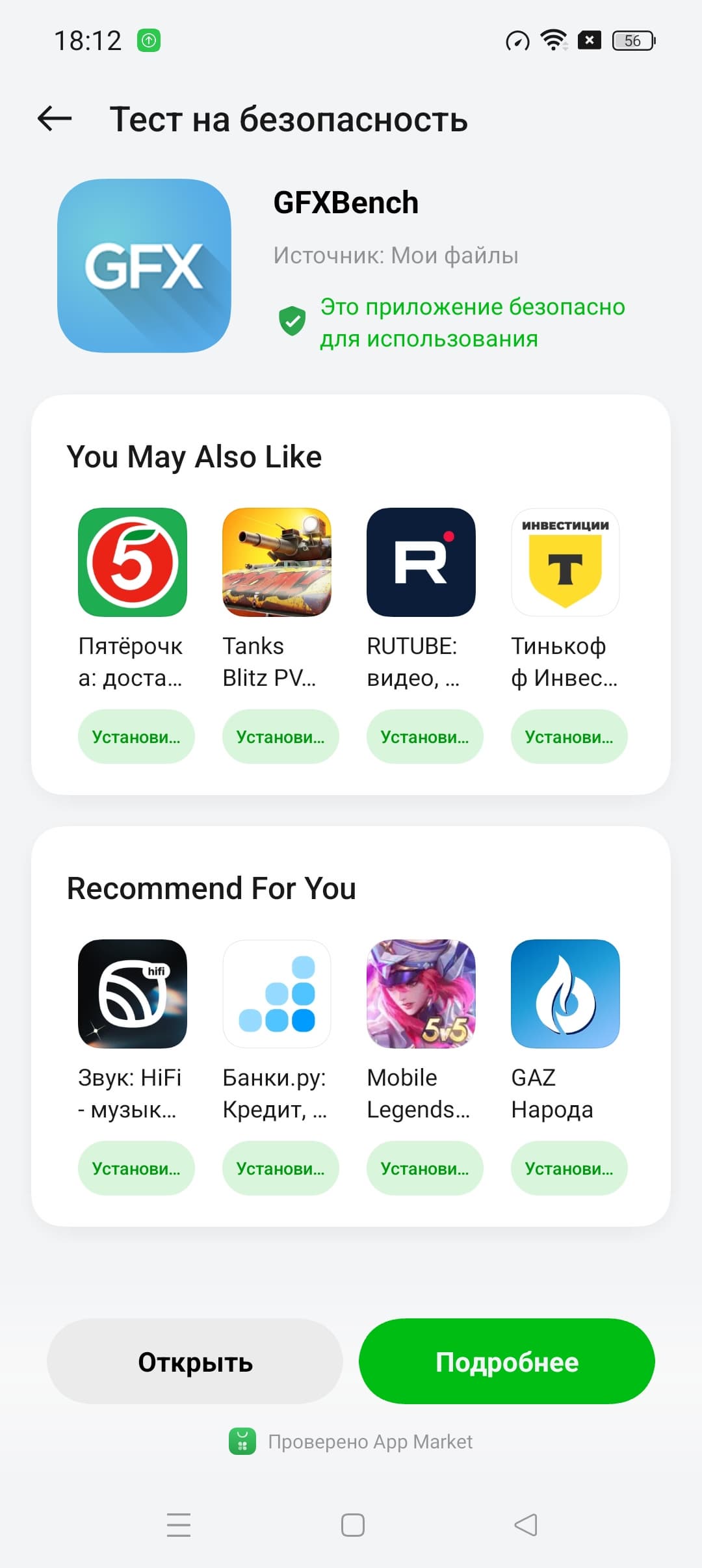Install Звук: HiFi music app
The width and height of the screenshot is (702, 1568).
136,1168
